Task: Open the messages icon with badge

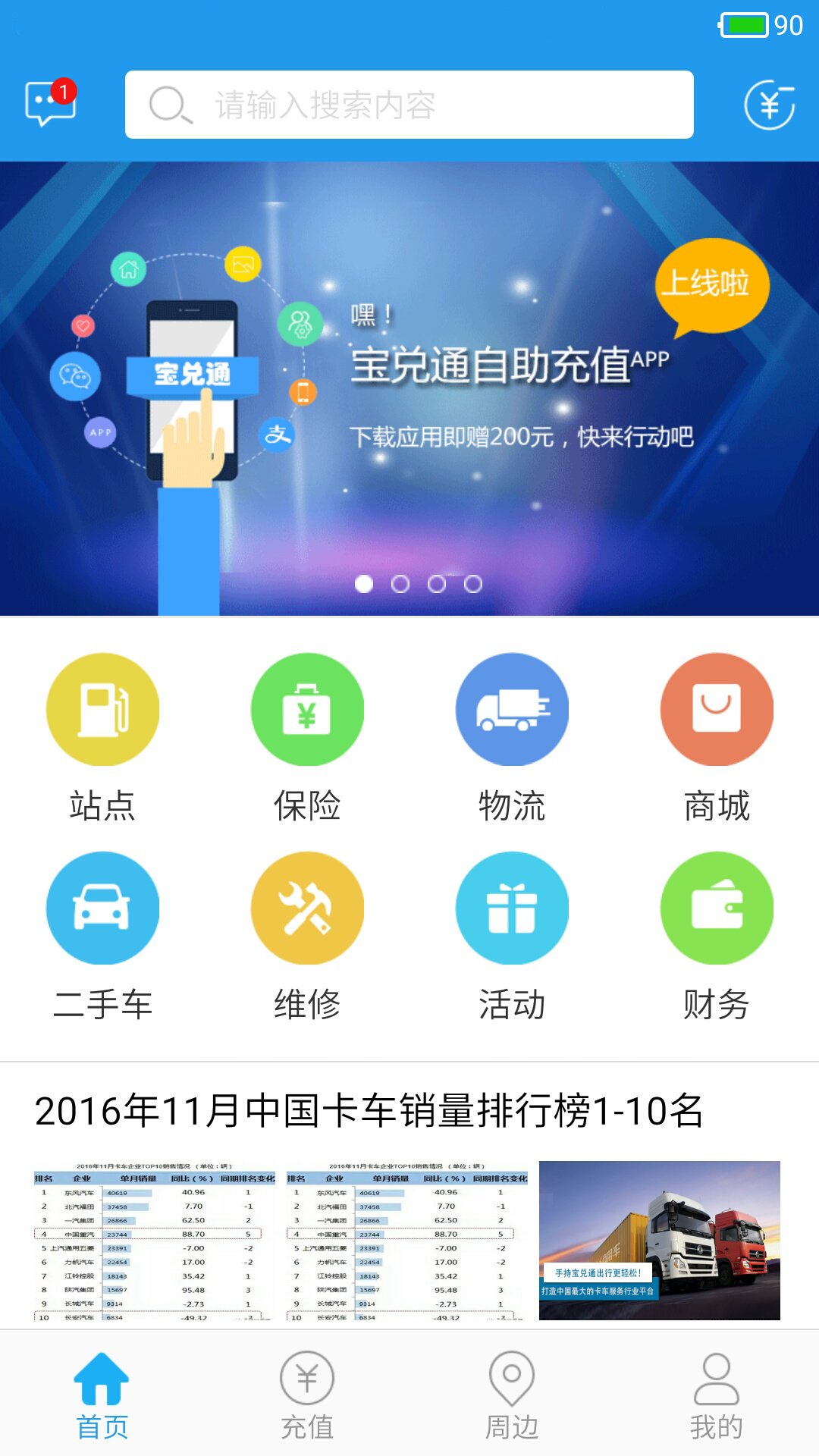Action: 51,103
